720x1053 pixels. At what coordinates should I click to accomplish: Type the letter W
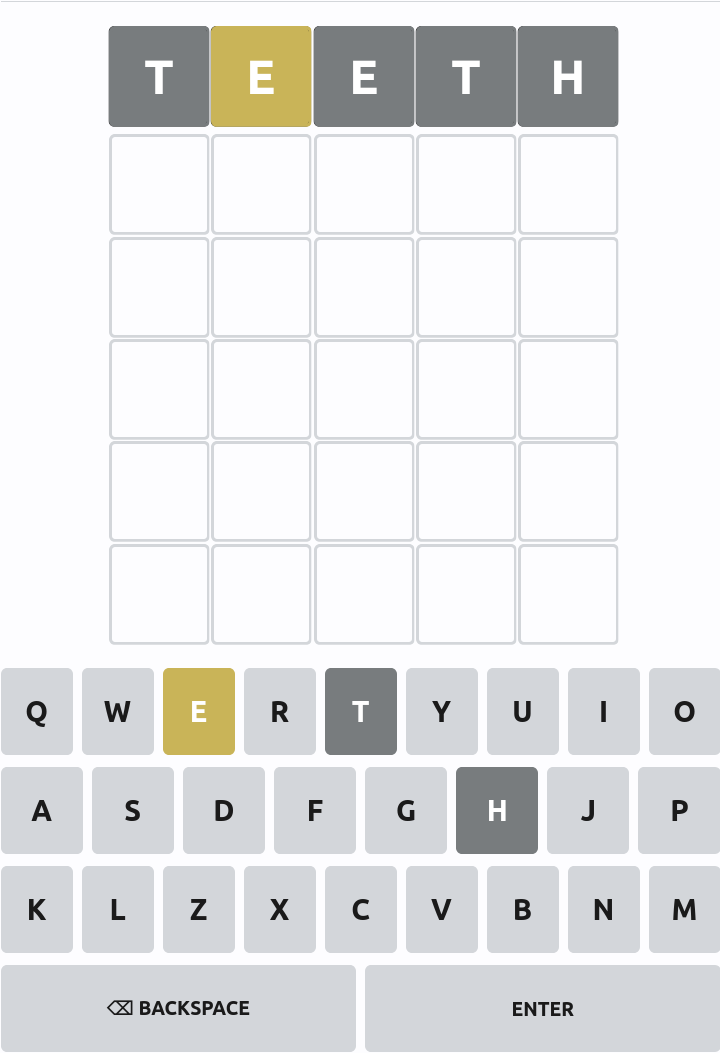118,711
